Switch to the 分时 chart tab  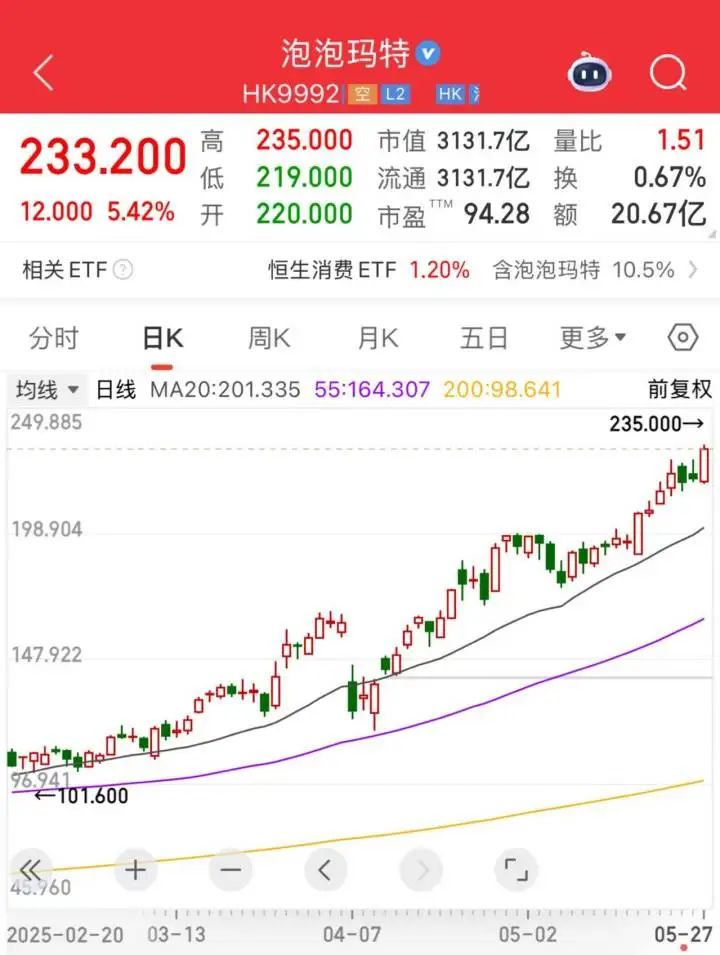coord(54,338)
